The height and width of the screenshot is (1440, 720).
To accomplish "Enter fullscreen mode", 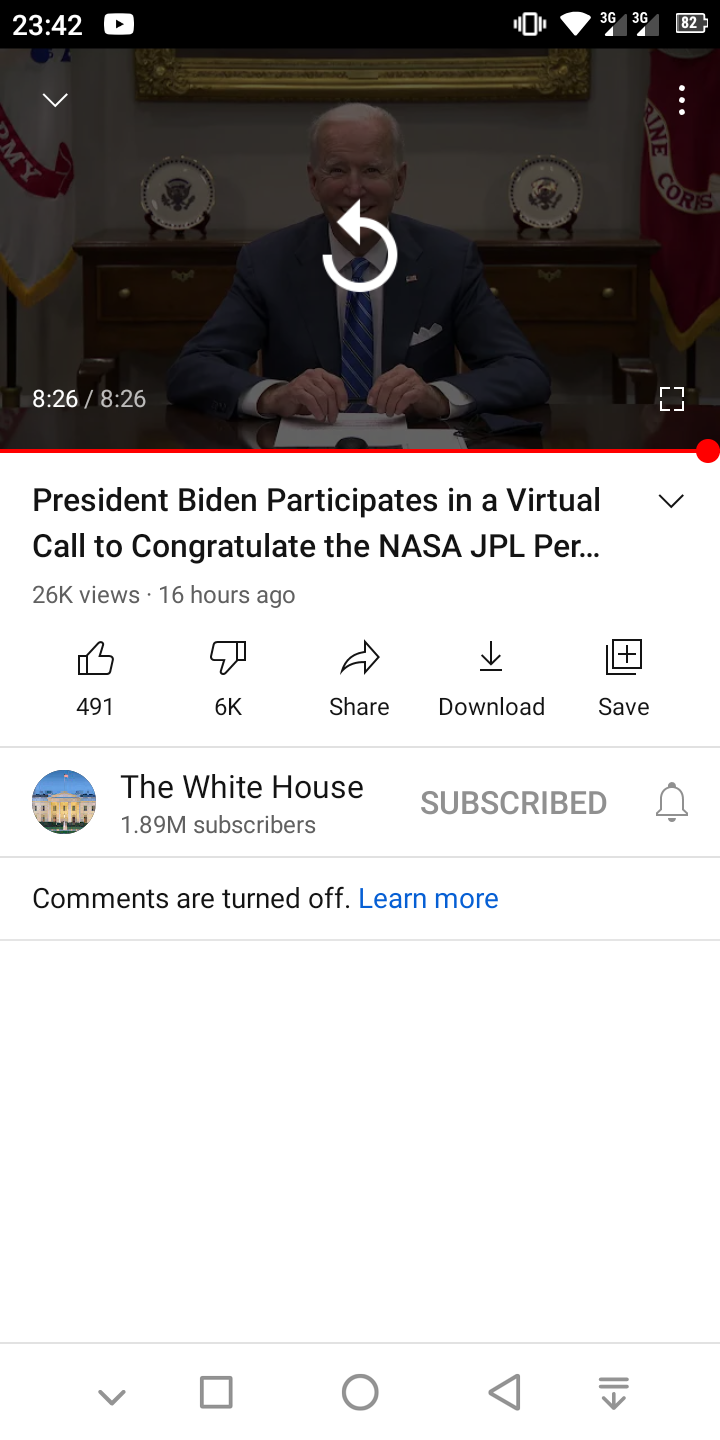I will pyautogui.click(x=672, y=399).
